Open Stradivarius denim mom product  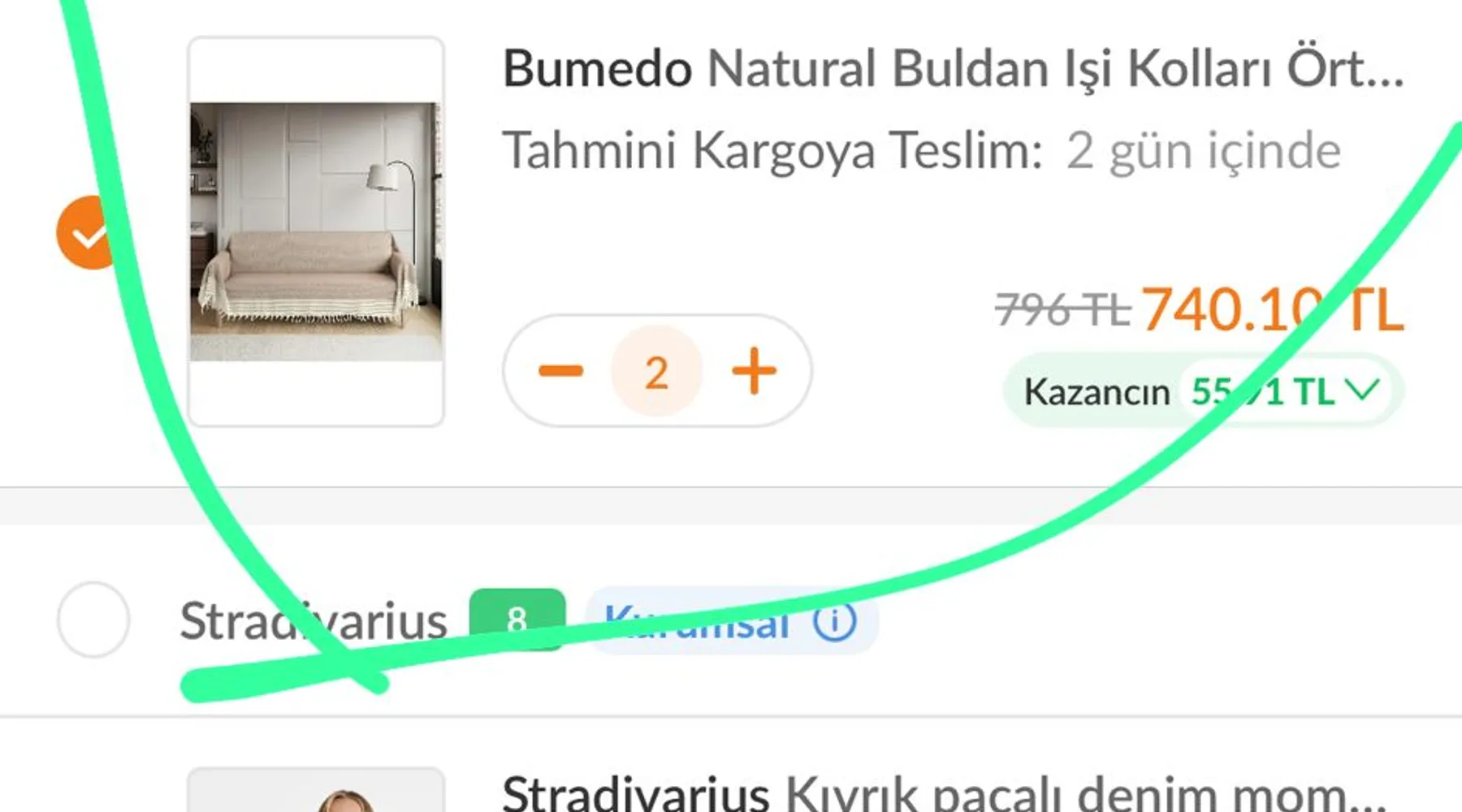[x=942, y=792]
